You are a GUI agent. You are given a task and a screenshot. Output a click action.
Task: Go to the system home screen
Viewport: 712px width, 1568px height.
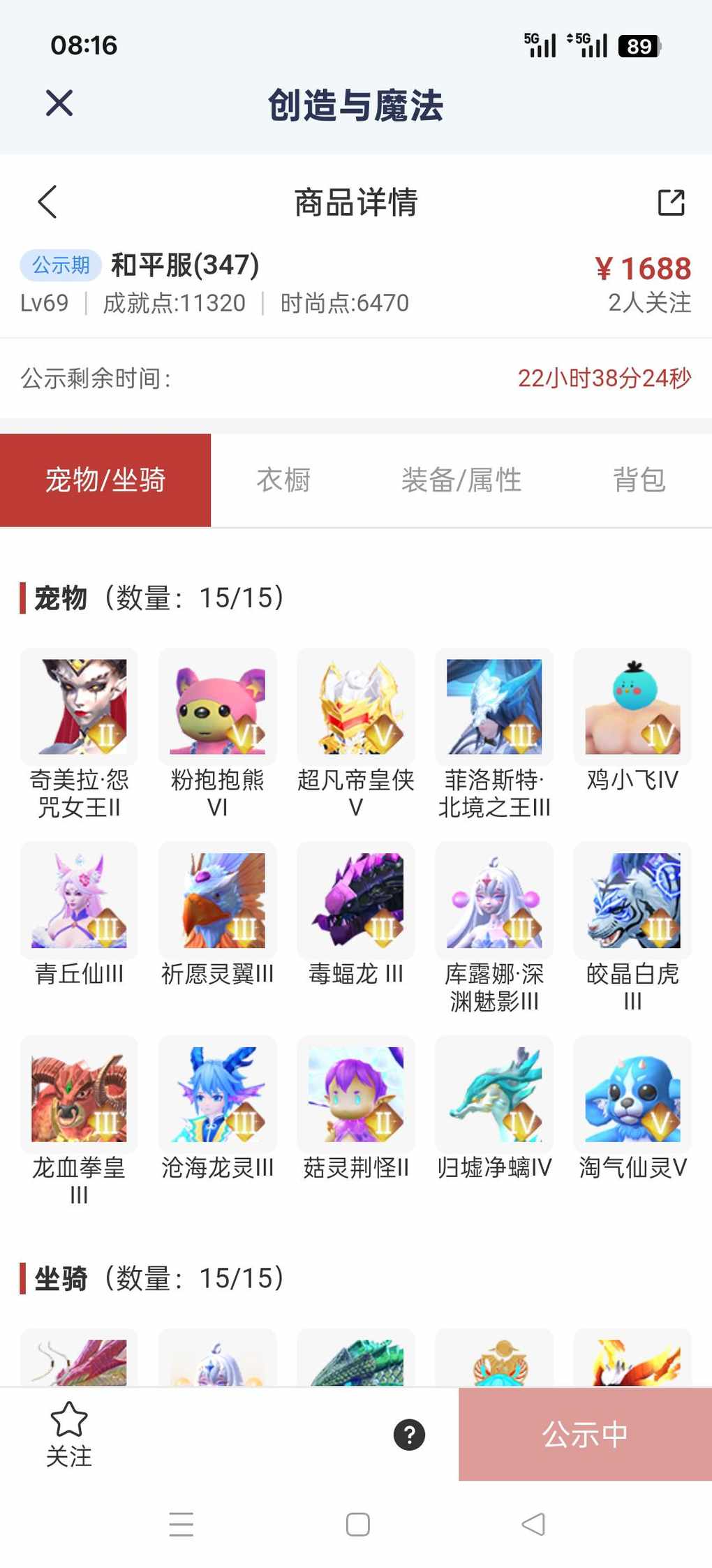[x=357, y=1524]
